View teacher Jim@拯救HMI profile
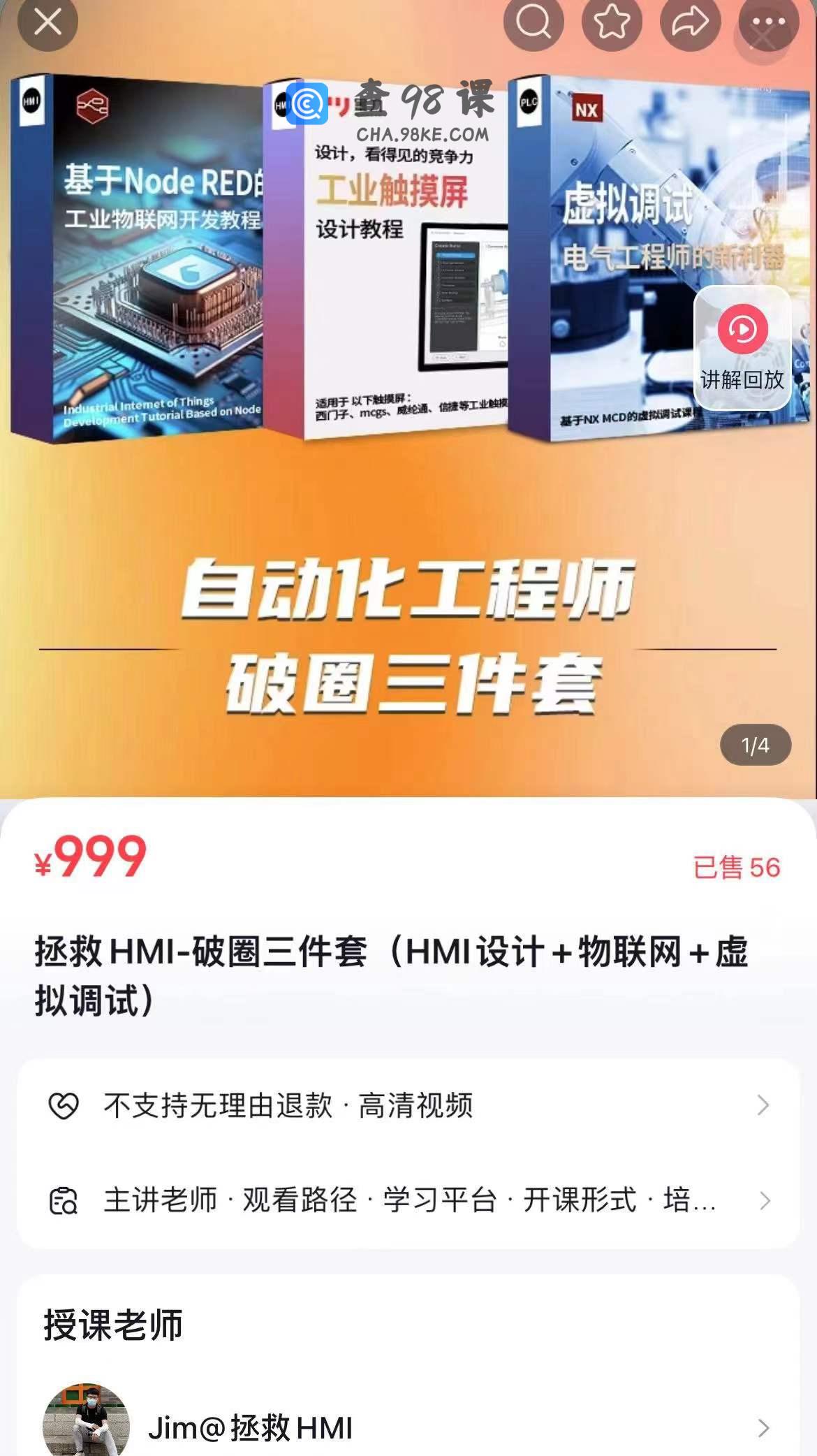The height and width of the screenshot is (1456, 817). 408,1428
